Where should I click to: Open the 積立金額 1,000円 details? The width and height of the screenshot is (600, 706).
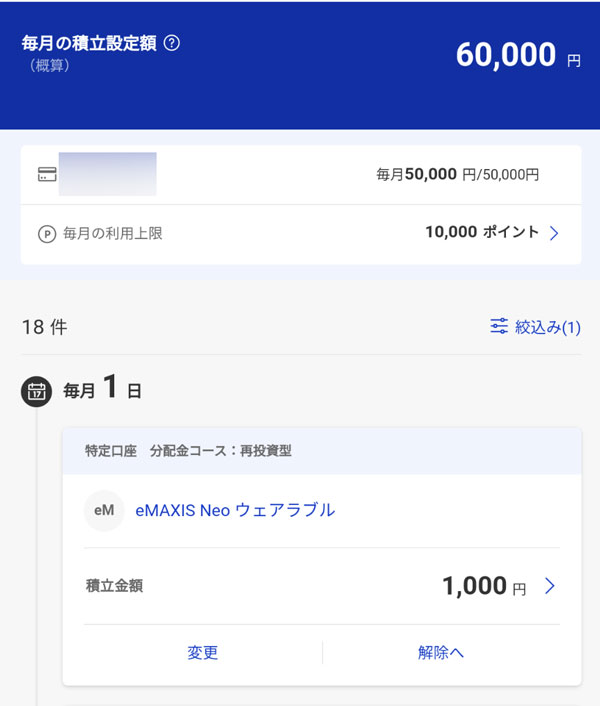click(x=548, y=586)
